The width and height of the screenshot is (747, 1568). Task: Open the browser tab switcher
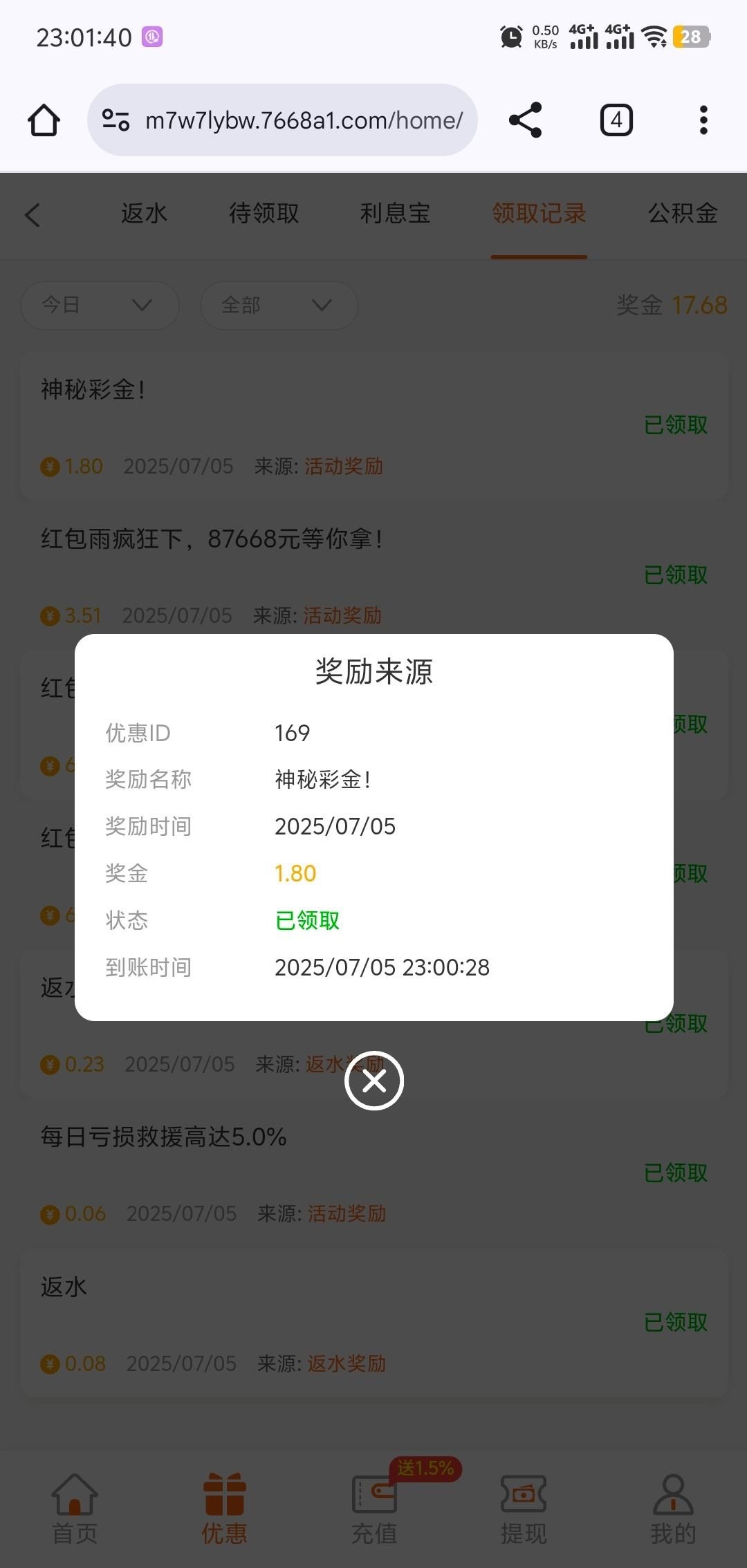616,120
